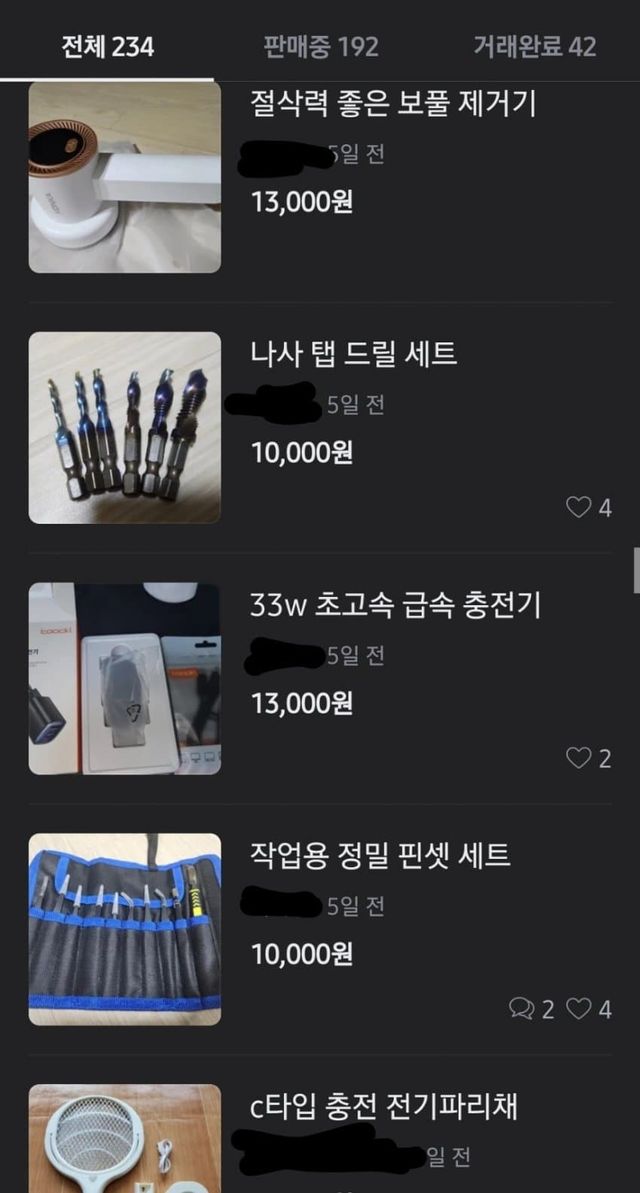
Task: Switch to the 판매중 192 tab
Action: 321,46
